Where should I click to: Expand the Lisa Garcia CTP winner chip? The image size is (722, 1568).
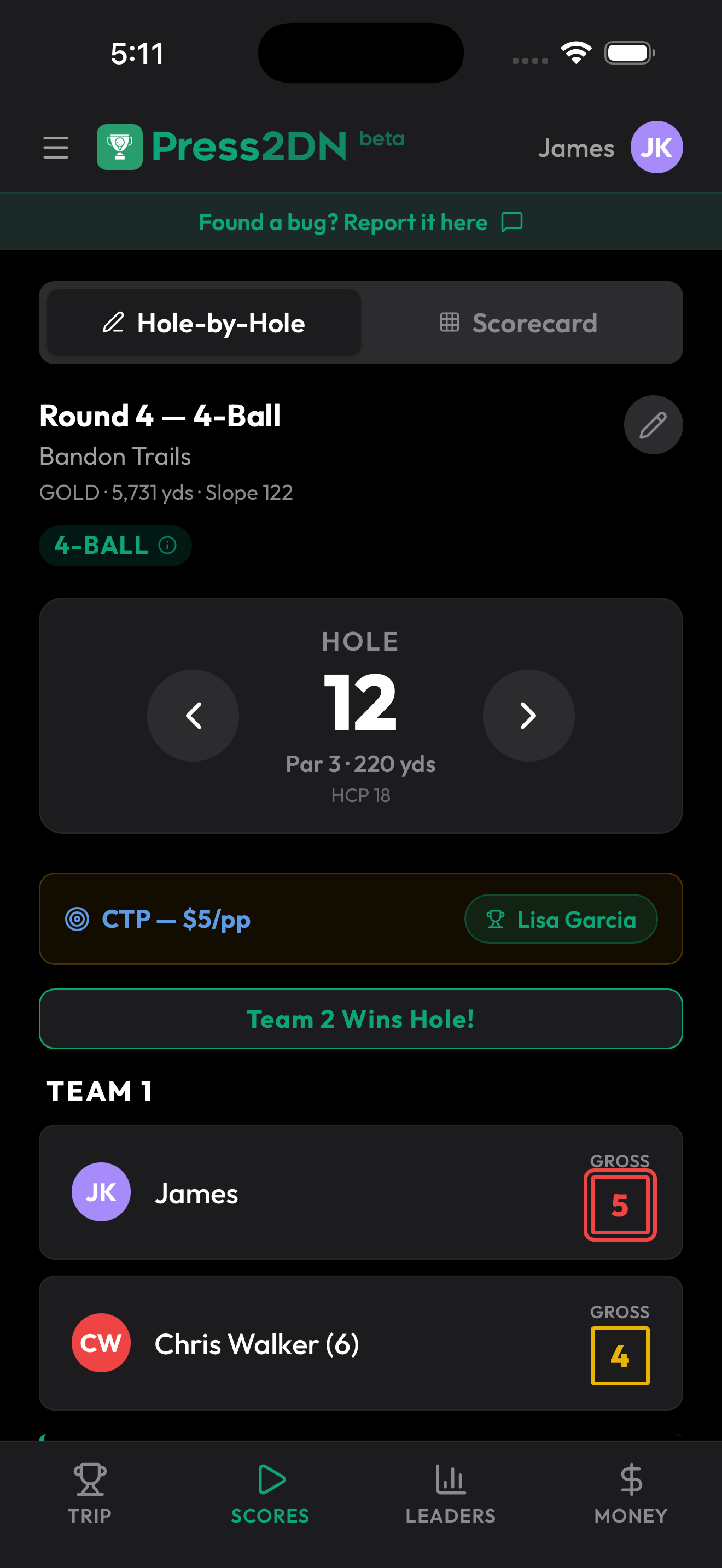pyautogui.click(x=560, y=919)
